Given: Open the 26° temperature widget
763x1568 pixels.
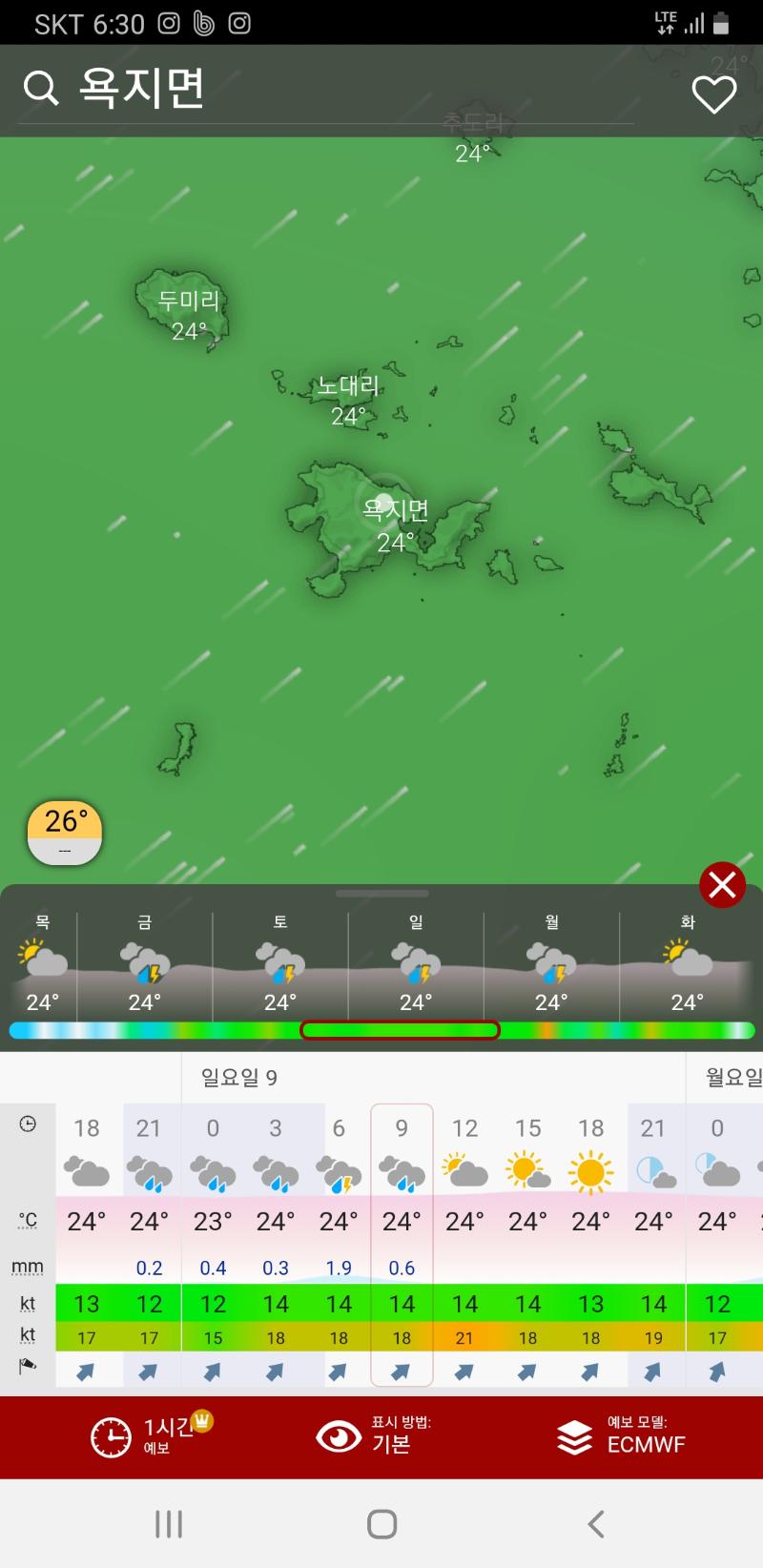Looking at the screenshot, I should click(64, 832).
